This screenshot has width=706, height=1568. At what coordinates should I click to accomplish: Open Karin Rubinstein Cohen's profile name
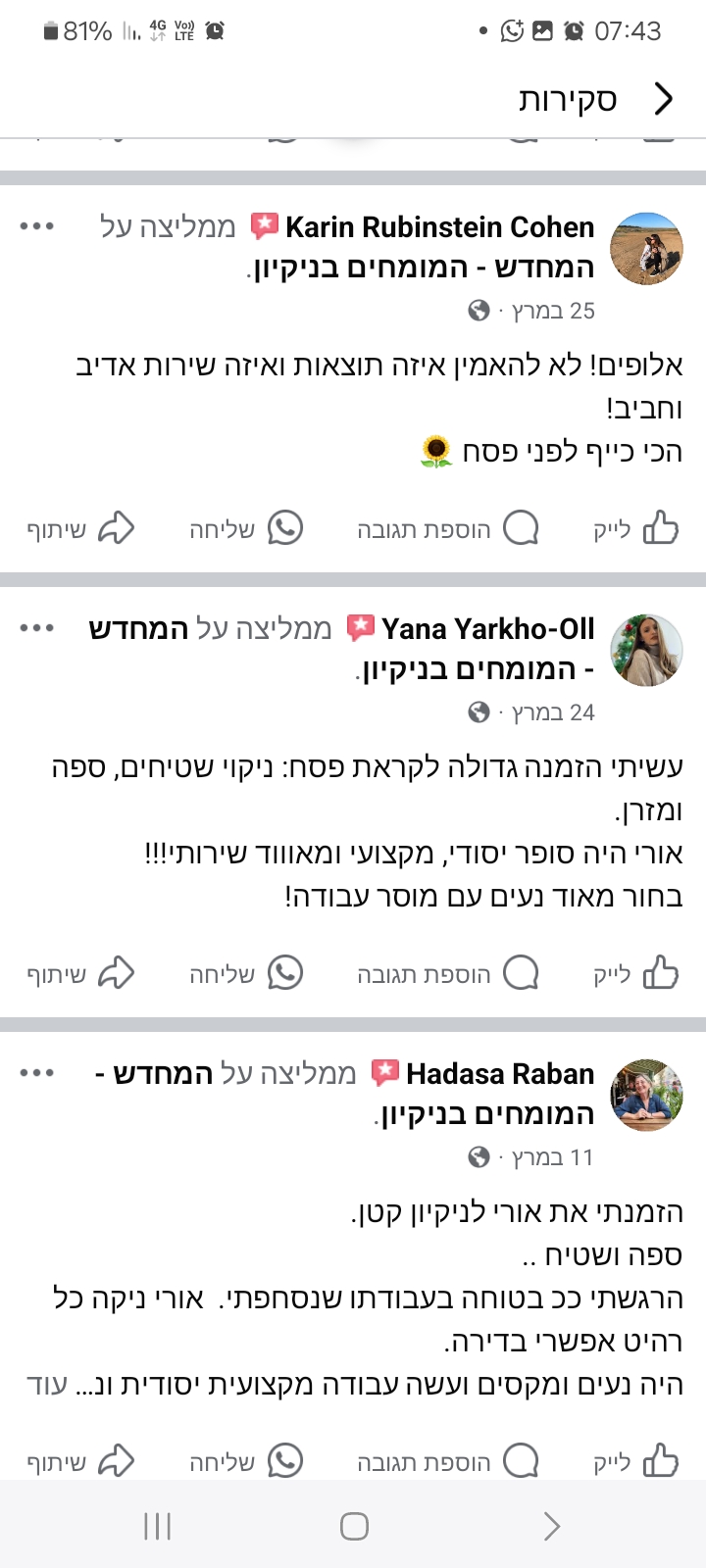pyautogui.click(x=438, y=226)
